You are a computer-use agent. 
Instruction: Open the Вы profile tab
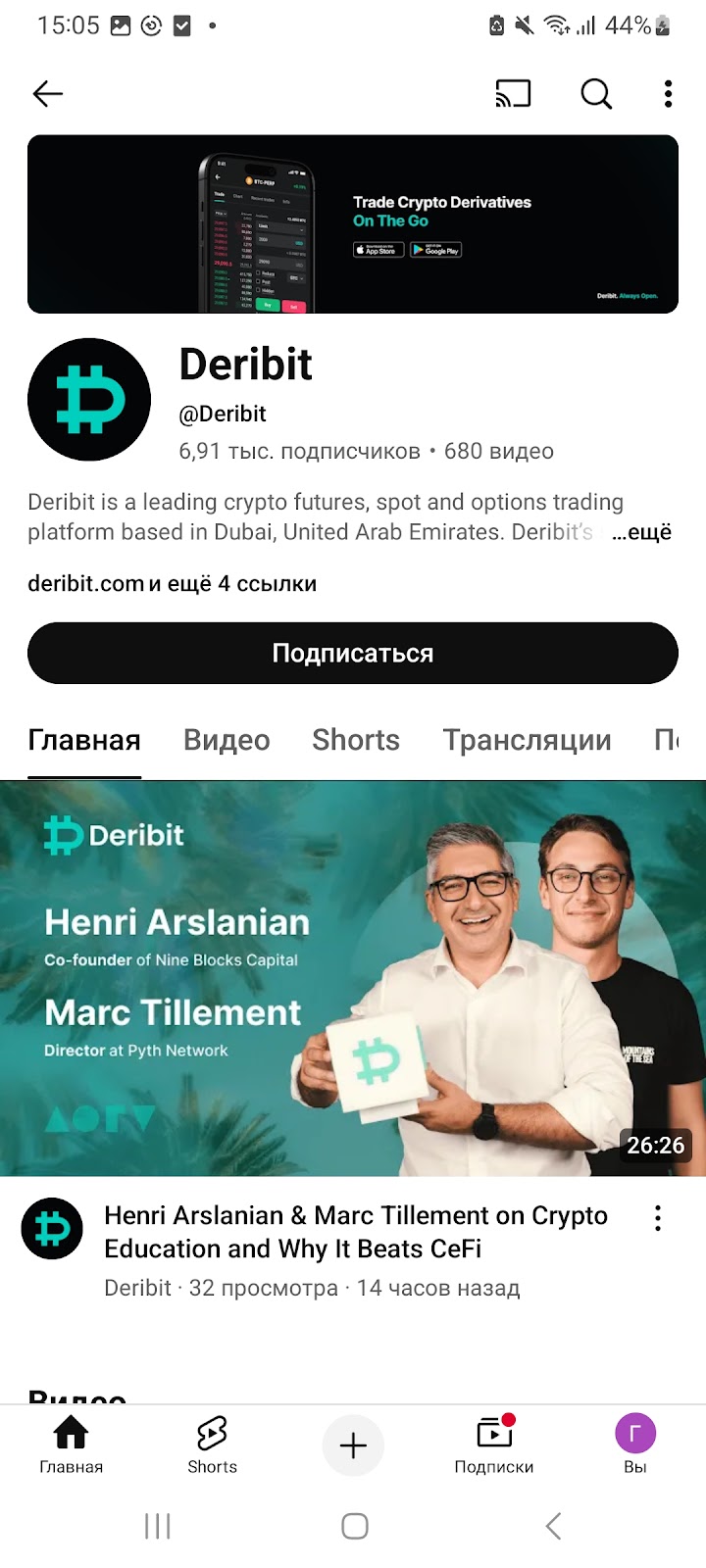[634, 1445]
